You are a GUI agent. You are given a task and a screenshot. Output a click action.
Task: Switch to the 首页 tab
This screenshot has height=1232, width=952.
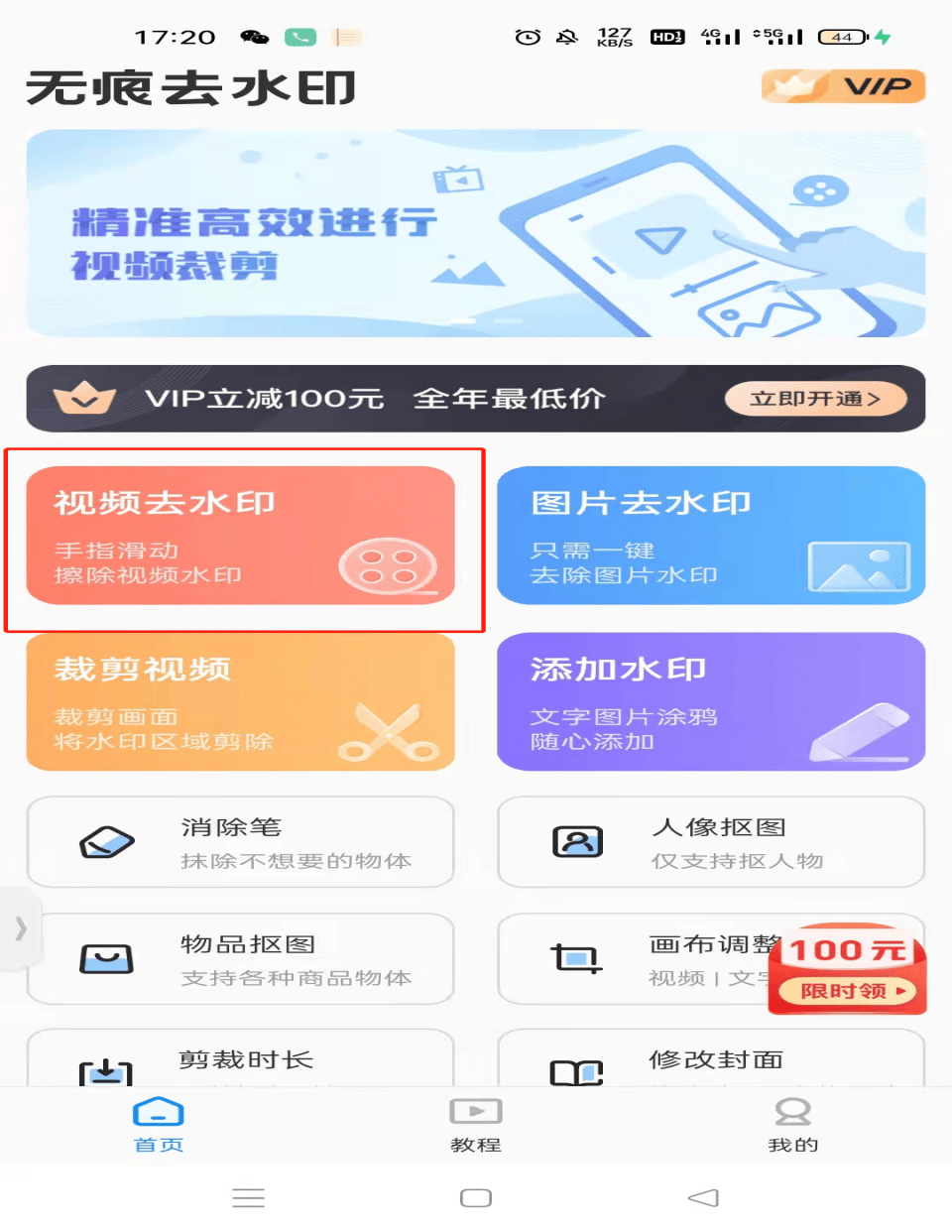click(159, 1125)
